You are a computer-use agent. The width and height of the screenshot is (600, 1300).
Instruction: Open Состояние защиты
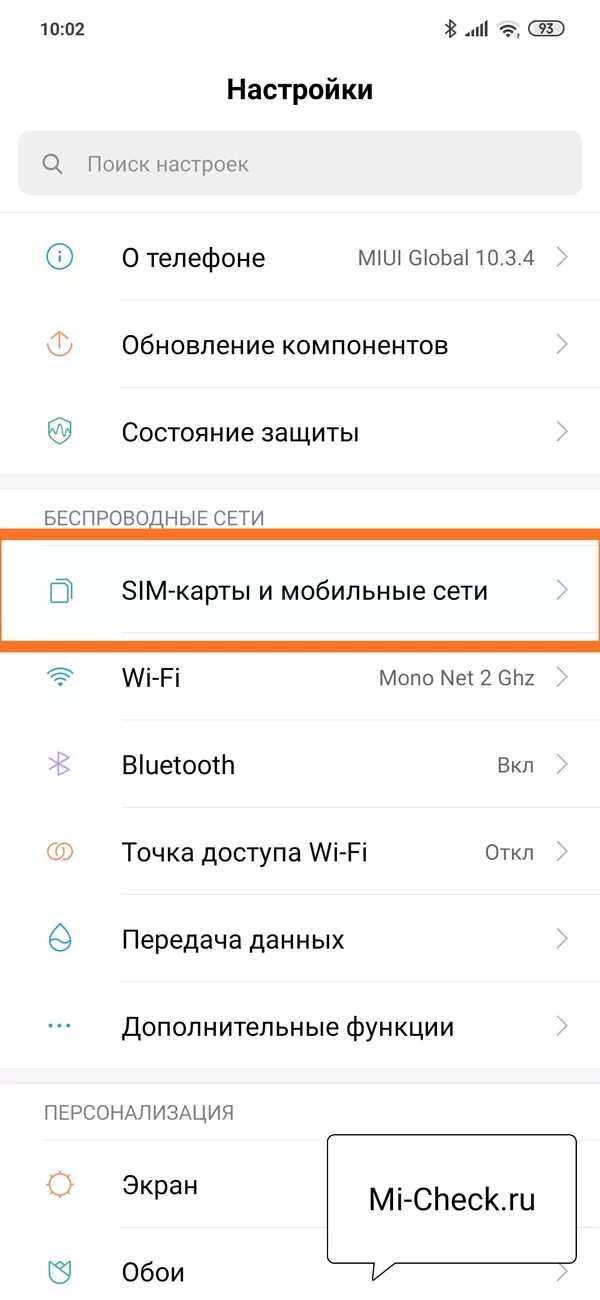point(300,432)
